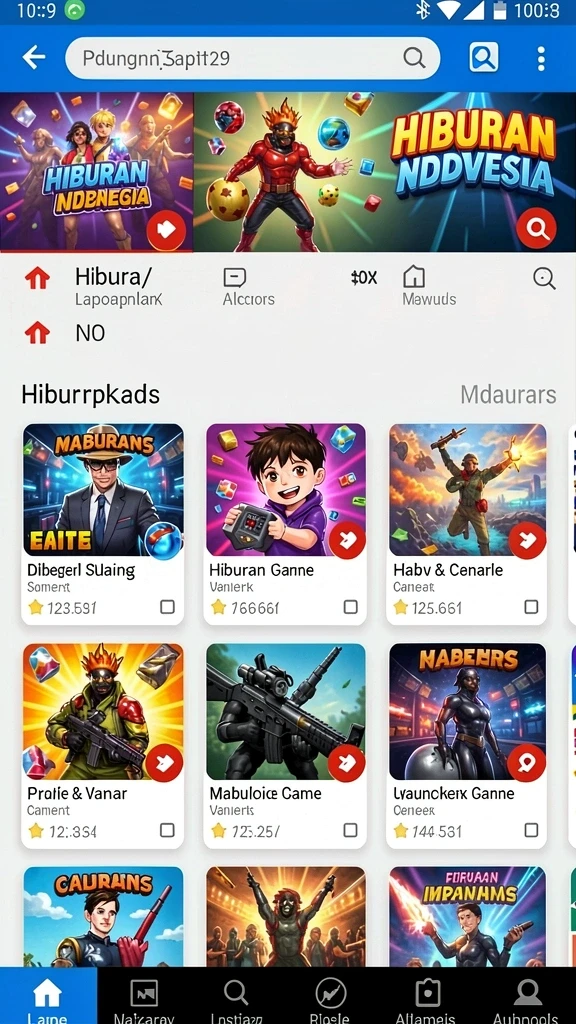The image size is (576, 1024).
Task: Select the Mawuds tab
Action: (x=428, y=287)
